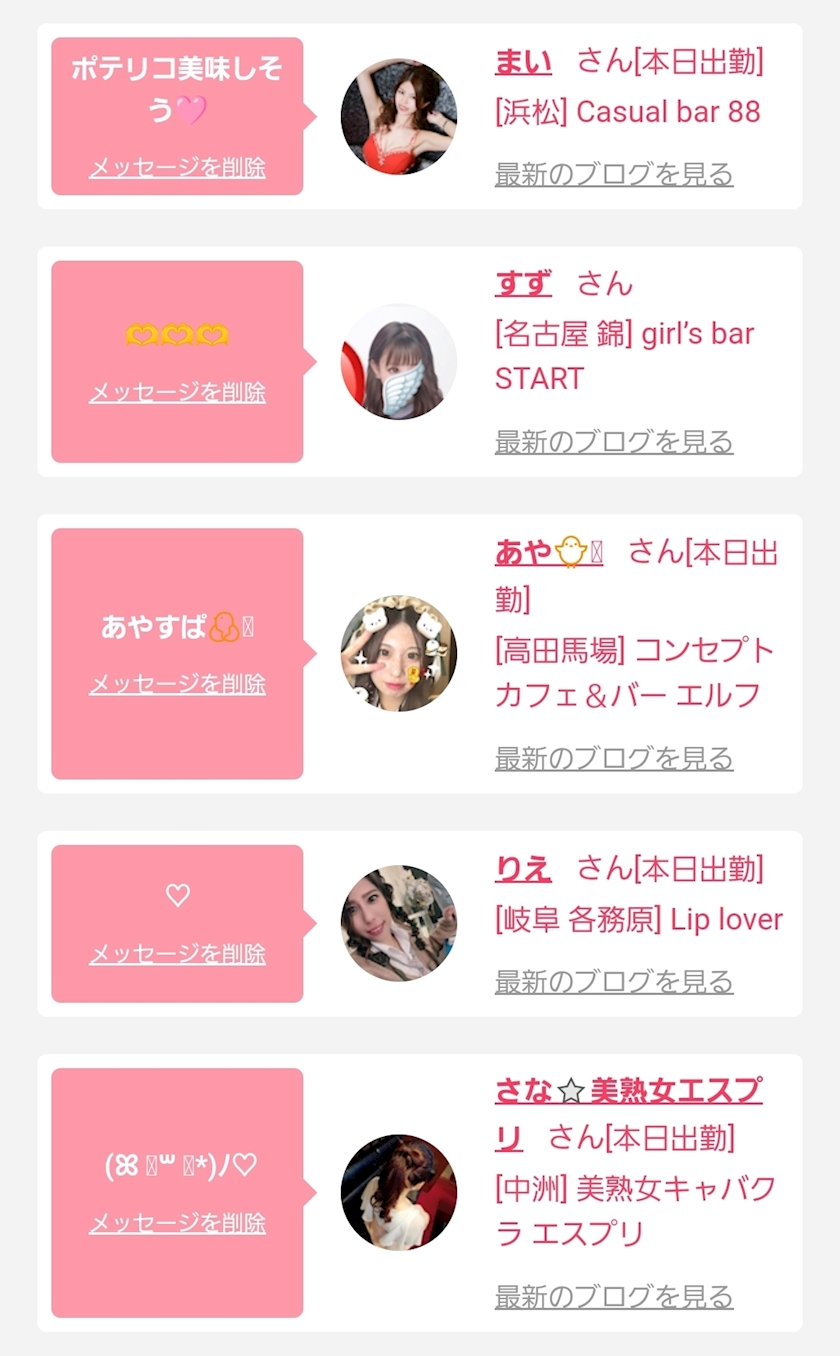Screen dimensions: 840x1356
Task: Open すず's profile photo
Action: (398, 361)
